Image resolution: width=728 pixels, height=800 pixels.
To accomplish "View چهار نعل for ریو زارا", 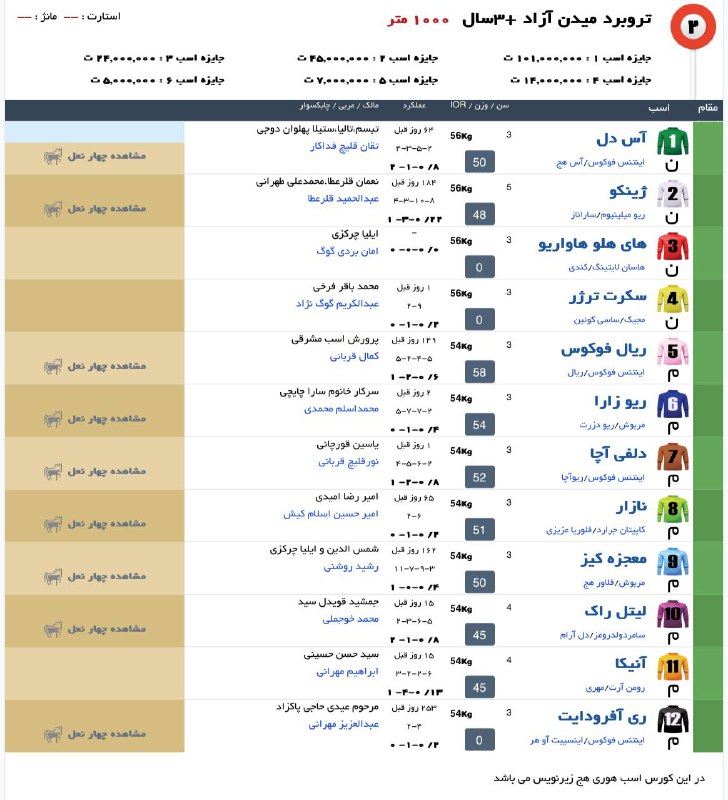I will click(95, 418).
